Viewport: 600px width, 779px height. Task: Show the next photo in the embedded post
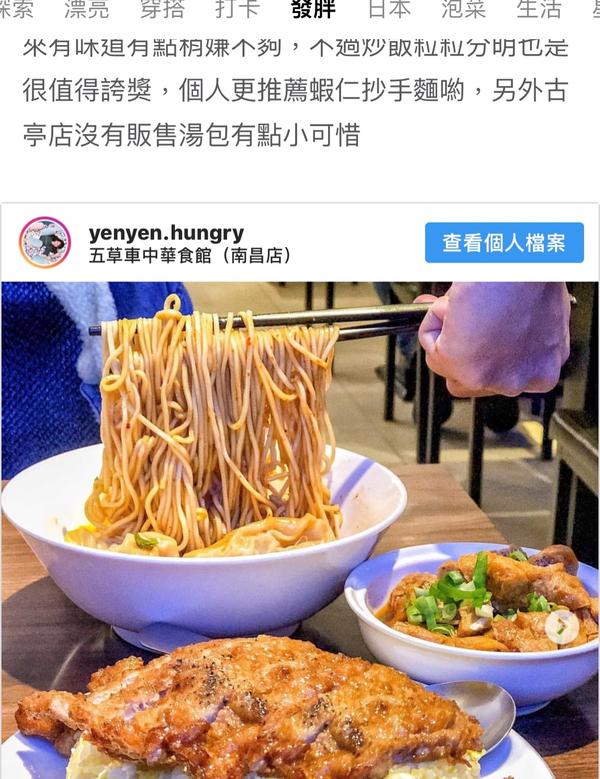tap(560, 627)
